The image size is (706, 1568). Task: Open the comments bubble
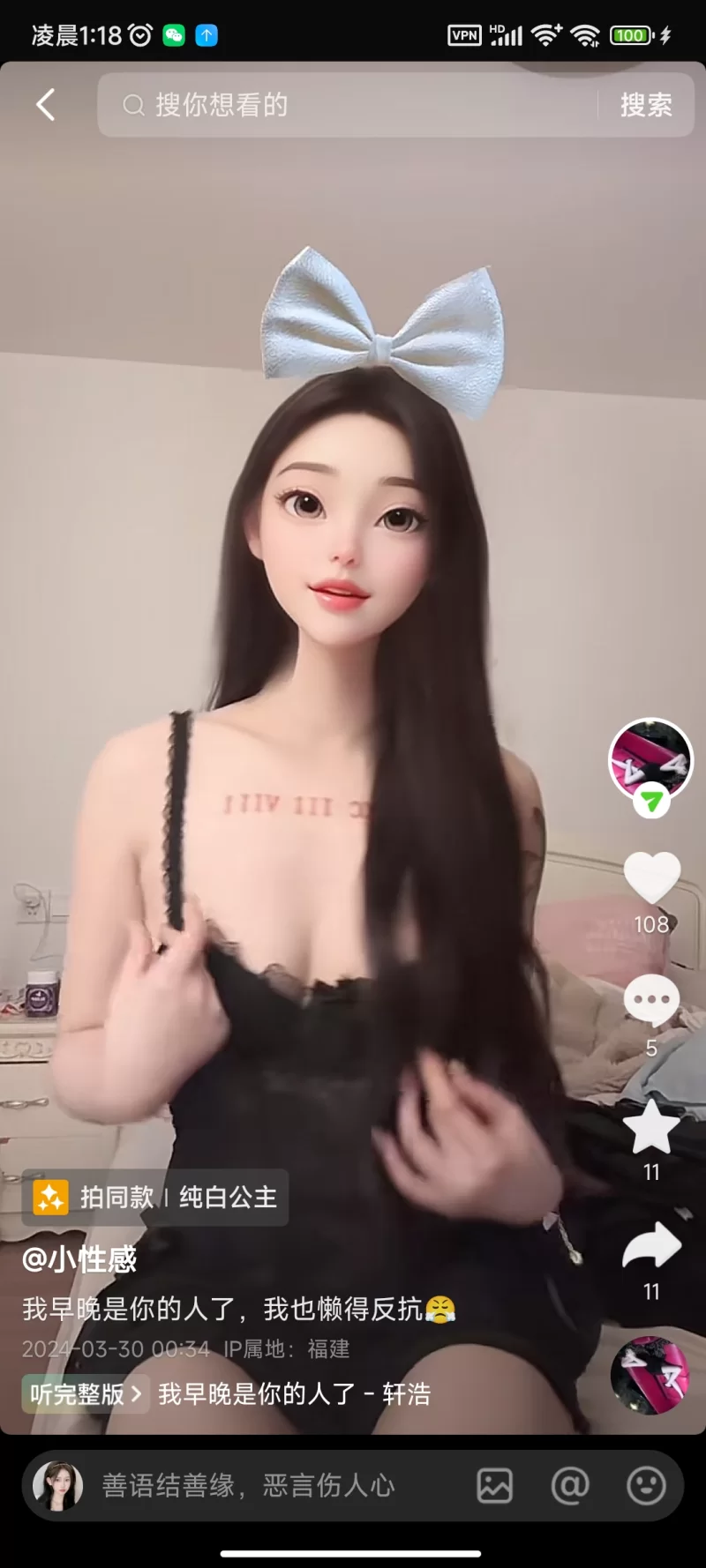click(x=651, y=1000)
